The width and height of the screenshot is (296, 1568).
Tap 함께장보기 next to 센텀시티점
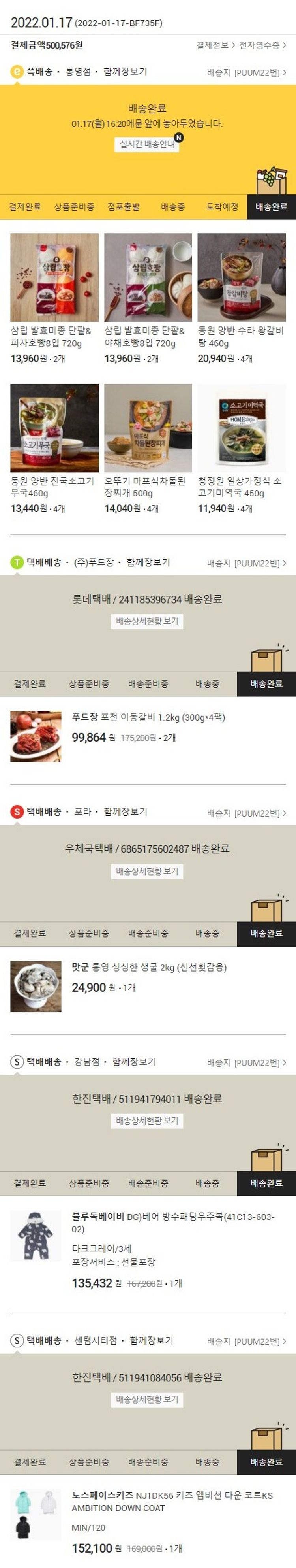pos(151,1341)
